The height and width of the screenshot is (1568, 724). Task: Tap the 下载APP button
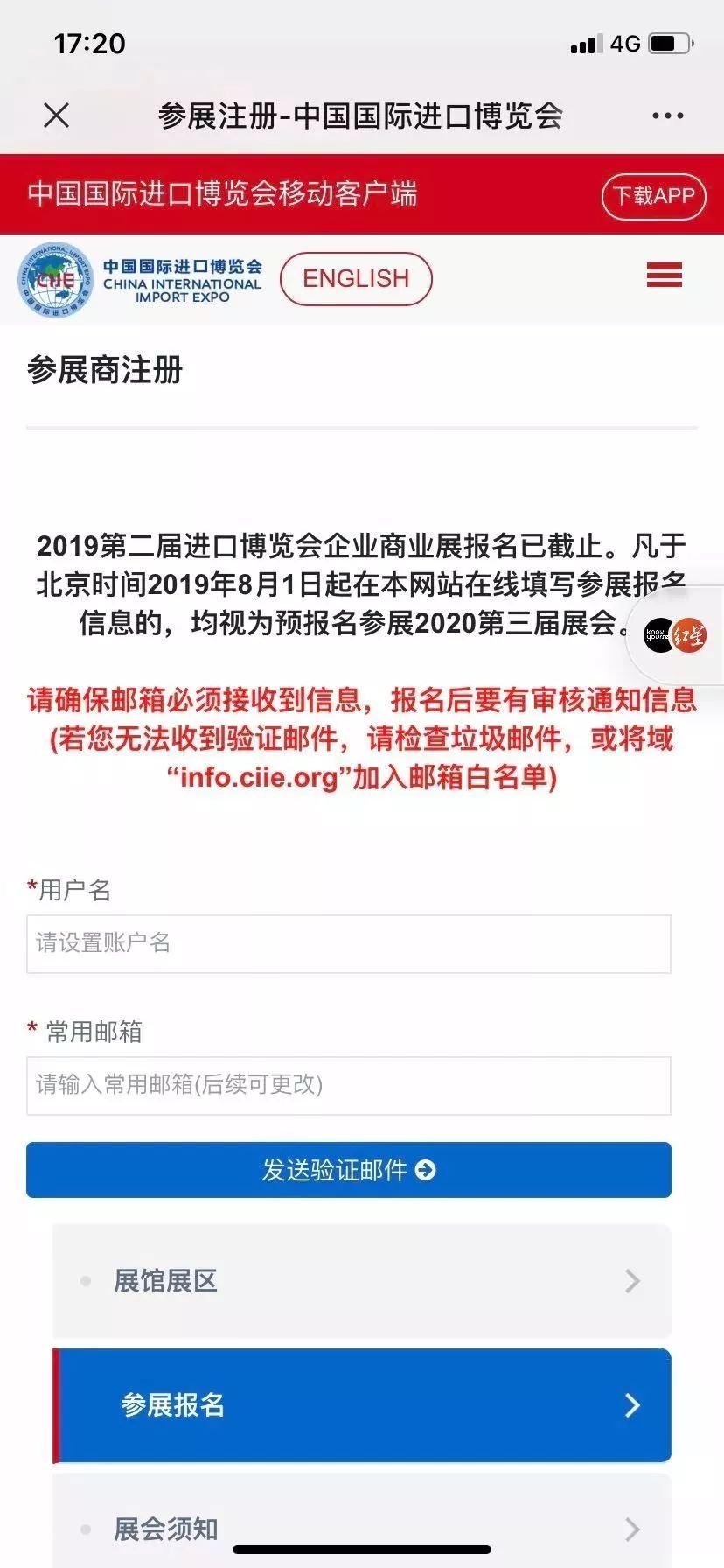point(653,196)
